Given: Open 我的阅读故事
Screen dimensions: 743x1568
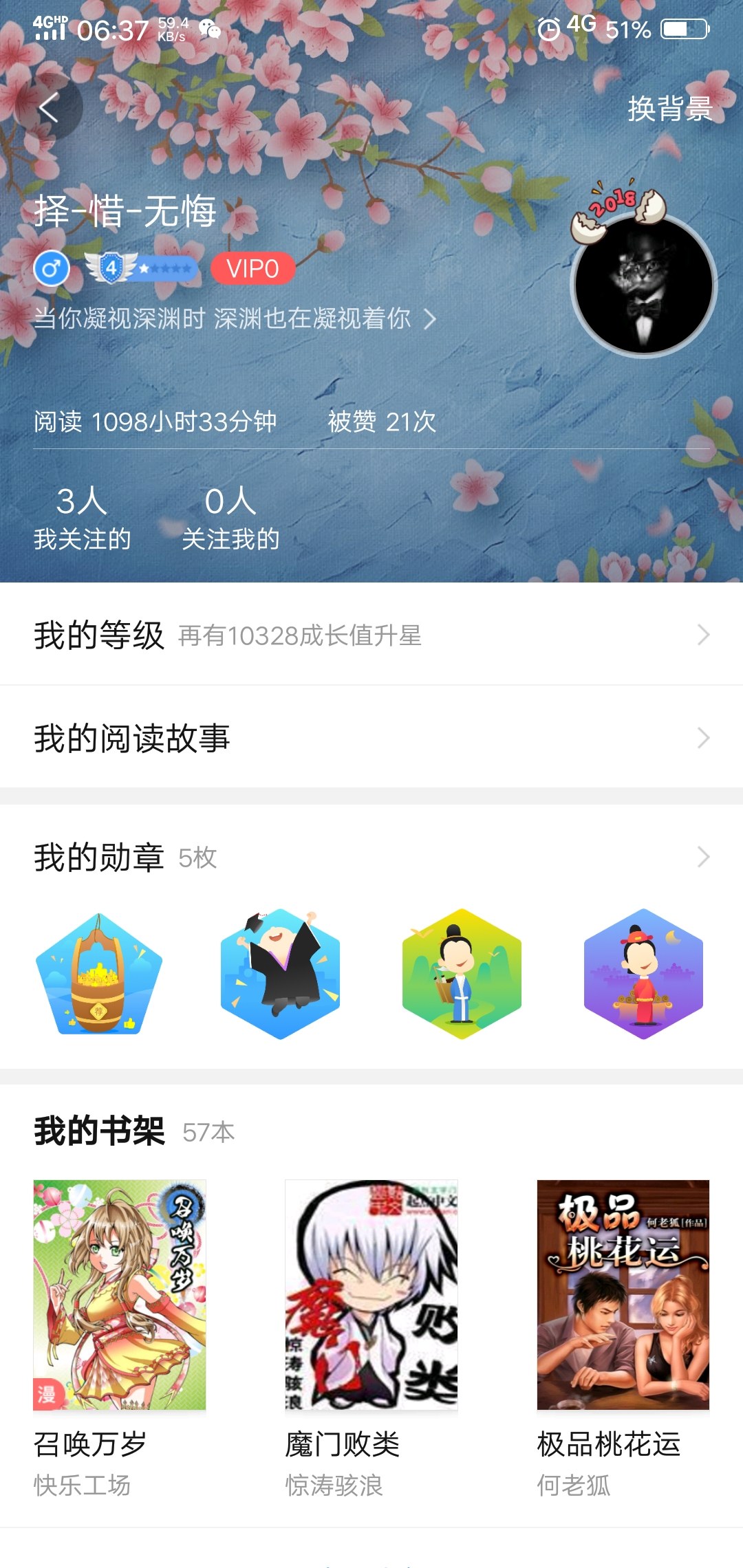Looking at the screenshot, I should click(x=371, y=738).
